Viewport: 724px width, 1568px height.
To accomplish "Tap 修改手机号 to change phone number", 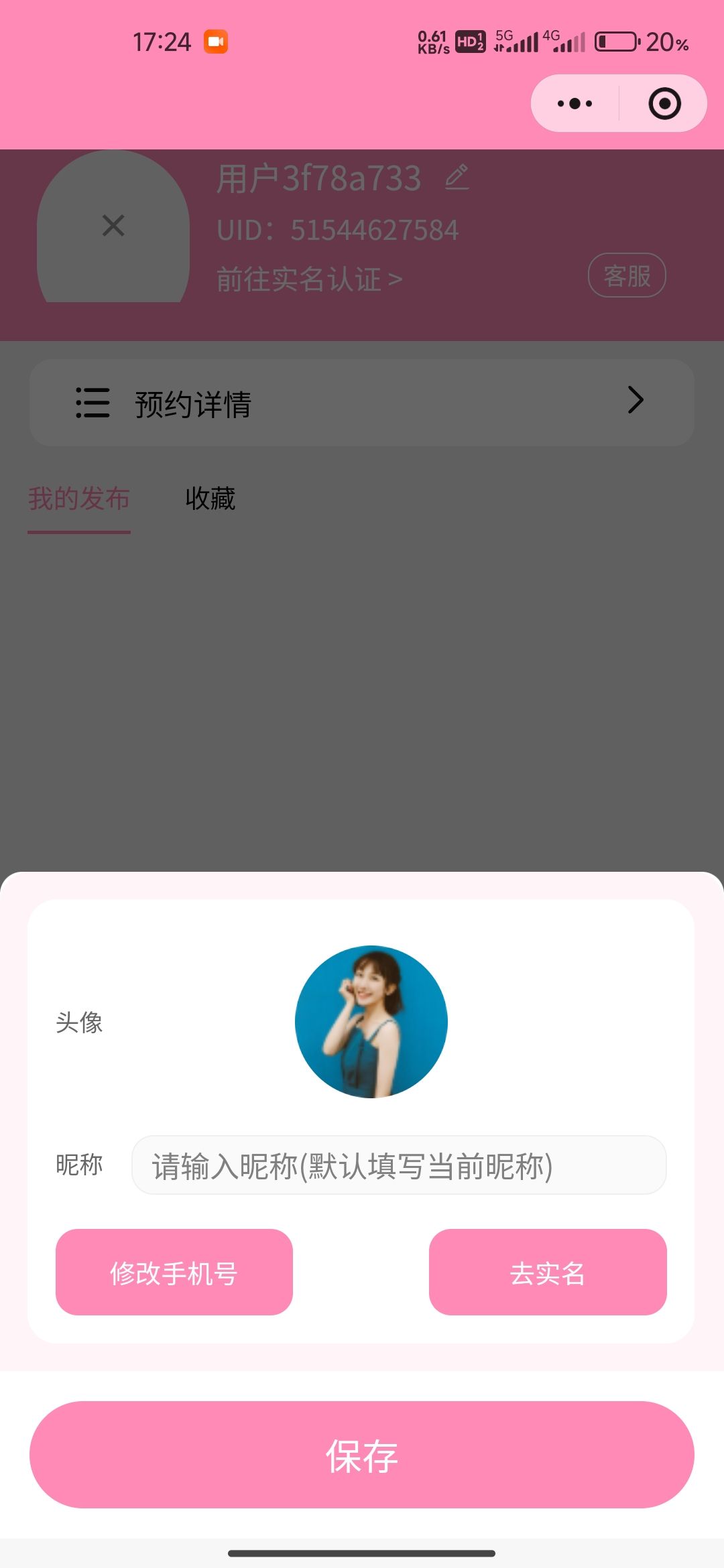I will 174,1272.
